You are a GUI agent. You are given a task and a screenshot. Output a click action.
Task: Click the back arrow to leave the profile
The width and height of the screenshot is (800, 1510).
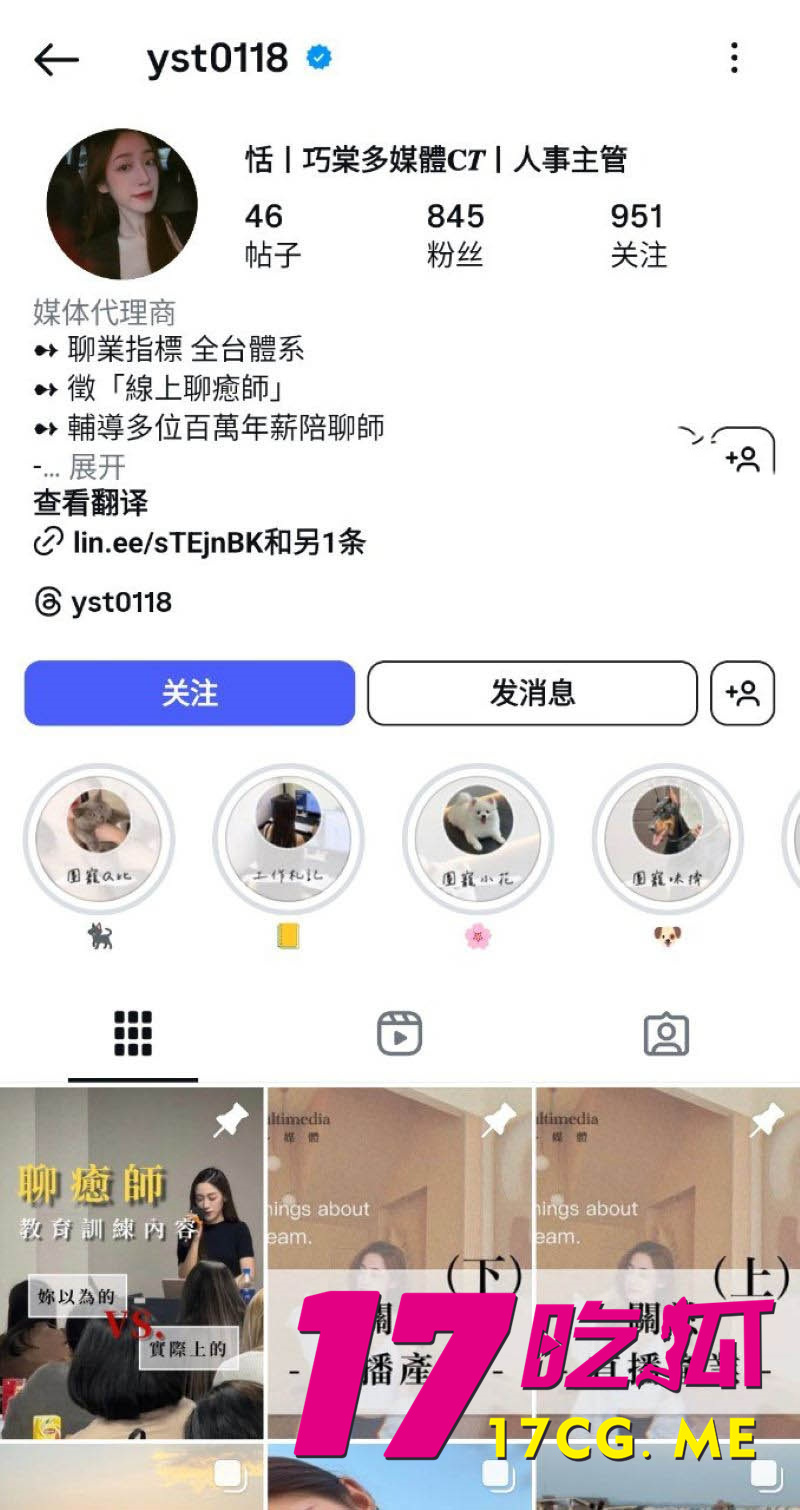(x=57, y=58)
